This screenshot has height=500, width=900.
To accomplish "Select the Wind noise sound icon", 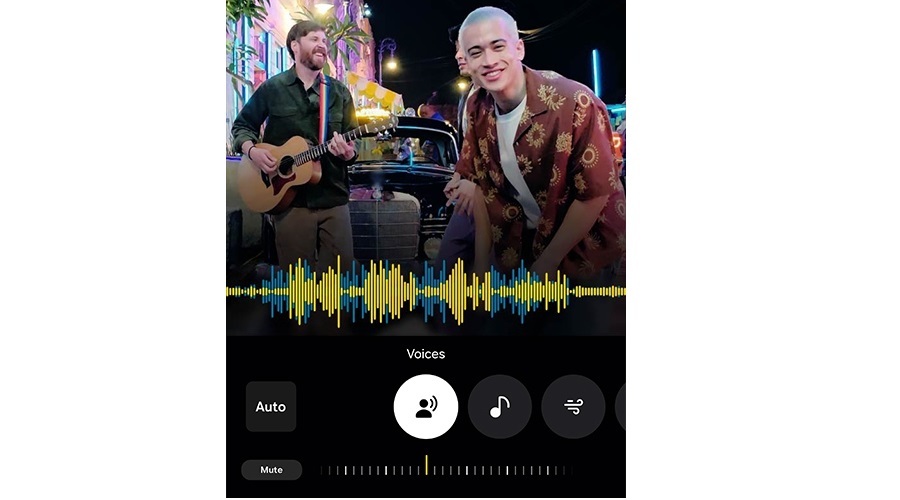I will point(573,407).
